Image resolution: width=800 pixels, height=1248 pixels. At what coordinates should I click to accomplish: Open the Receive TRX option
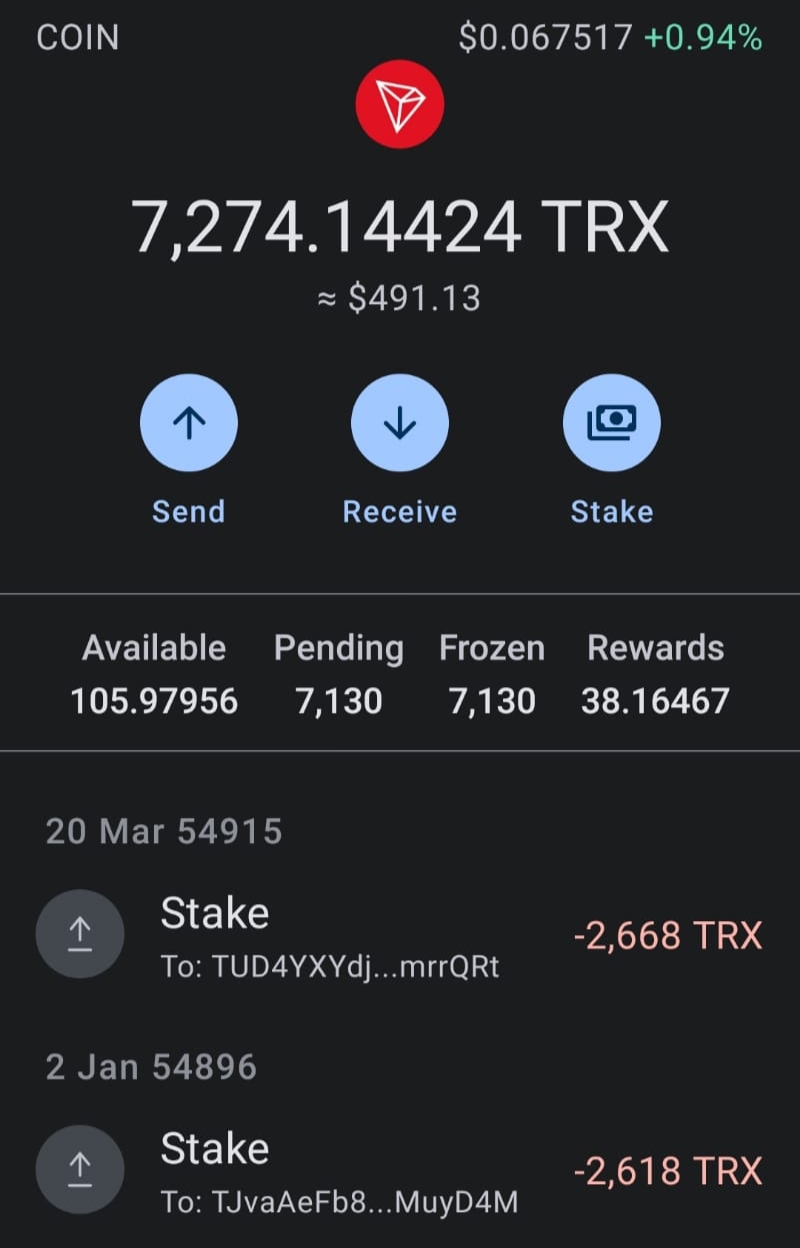[x=400, y=423]
